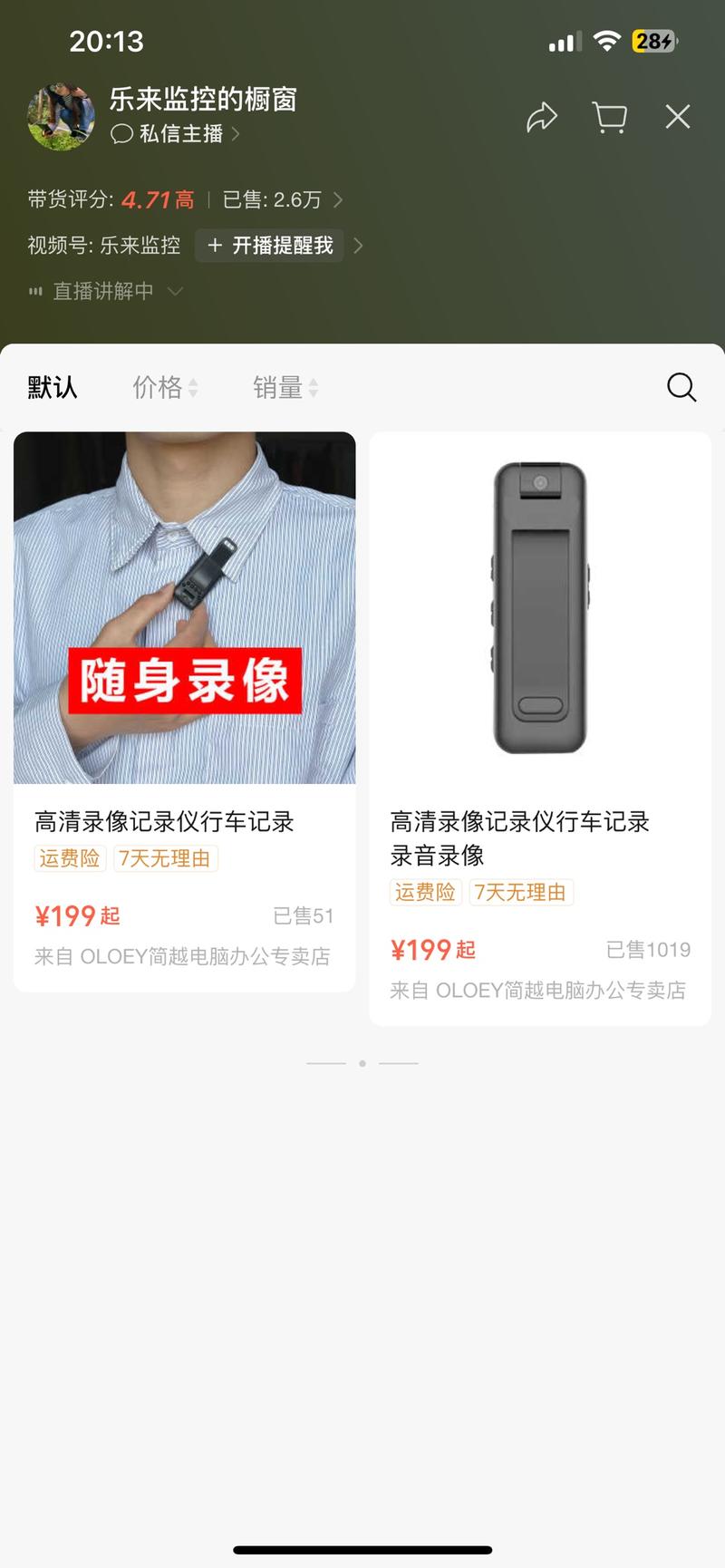Image resolution: width=725 pixels, height=1568 pixels.
Task: Tap the page indicator dot below products
Action: pos(362,1062)
